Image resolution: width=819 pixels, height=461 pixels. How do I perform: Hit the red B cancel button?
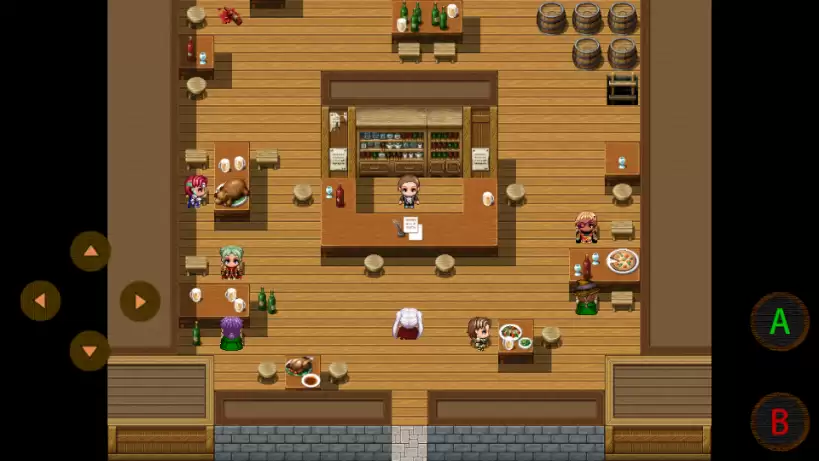[779, 422]
